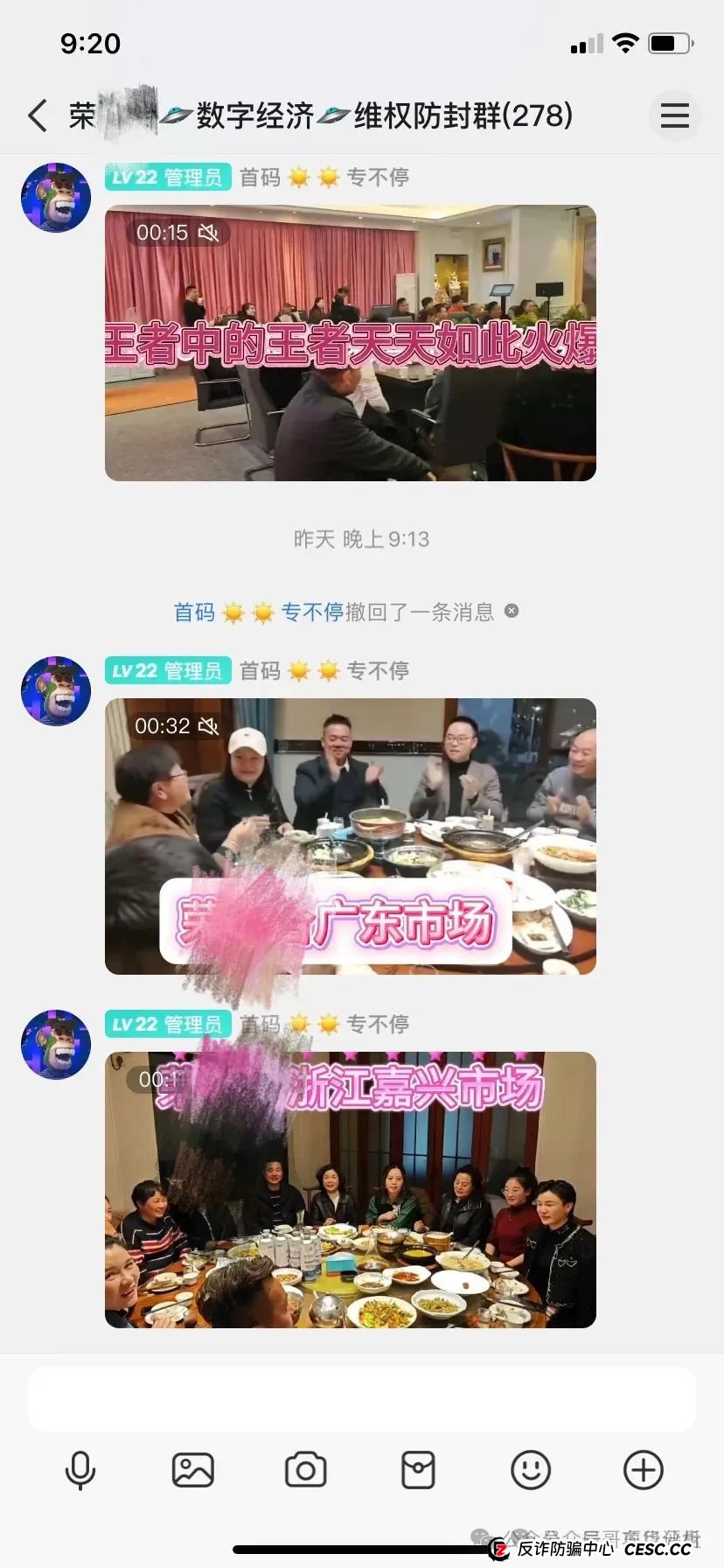The image size is (724, 1568).
Task: Open the camera icon in the toolbar
Action: point(305,1471)
